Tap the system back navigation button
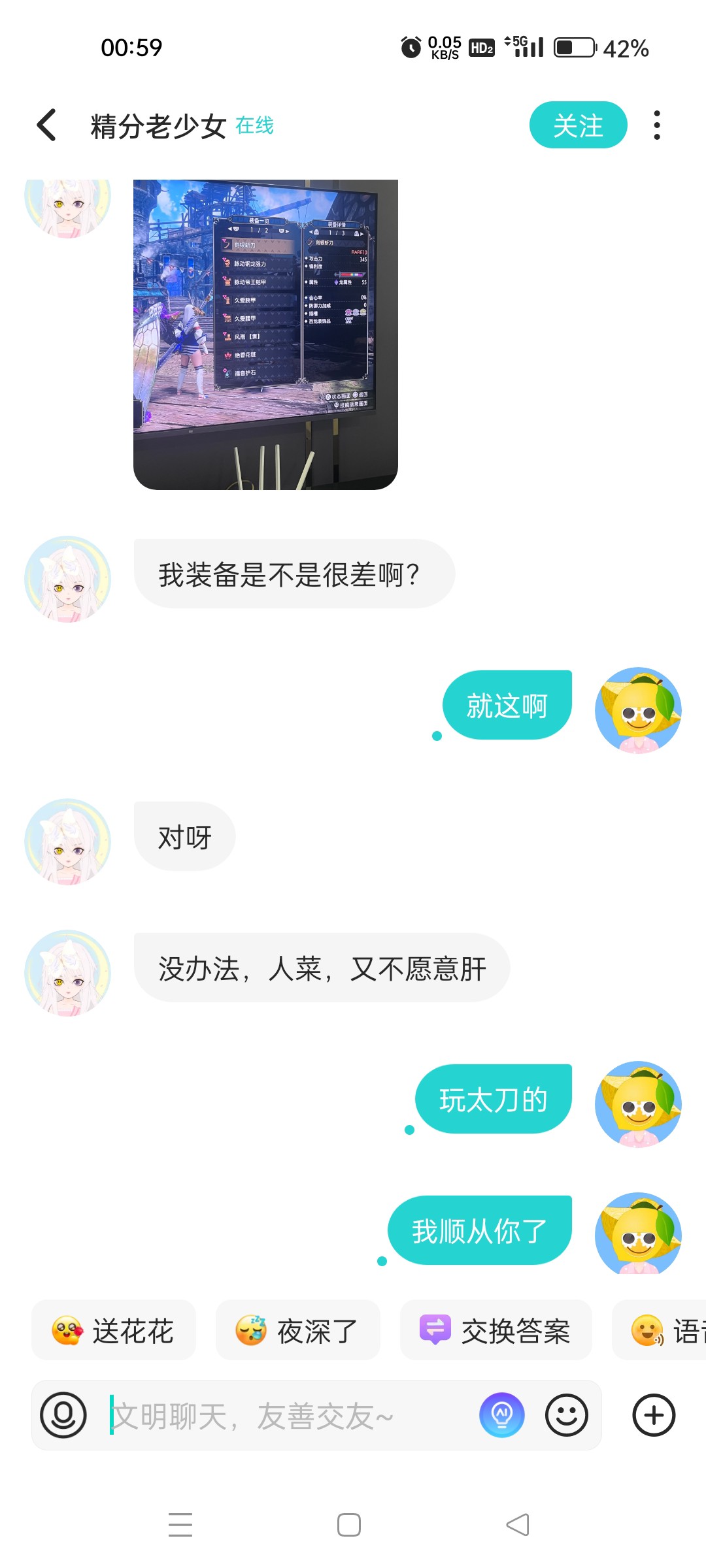 [x=518, y=1525]
